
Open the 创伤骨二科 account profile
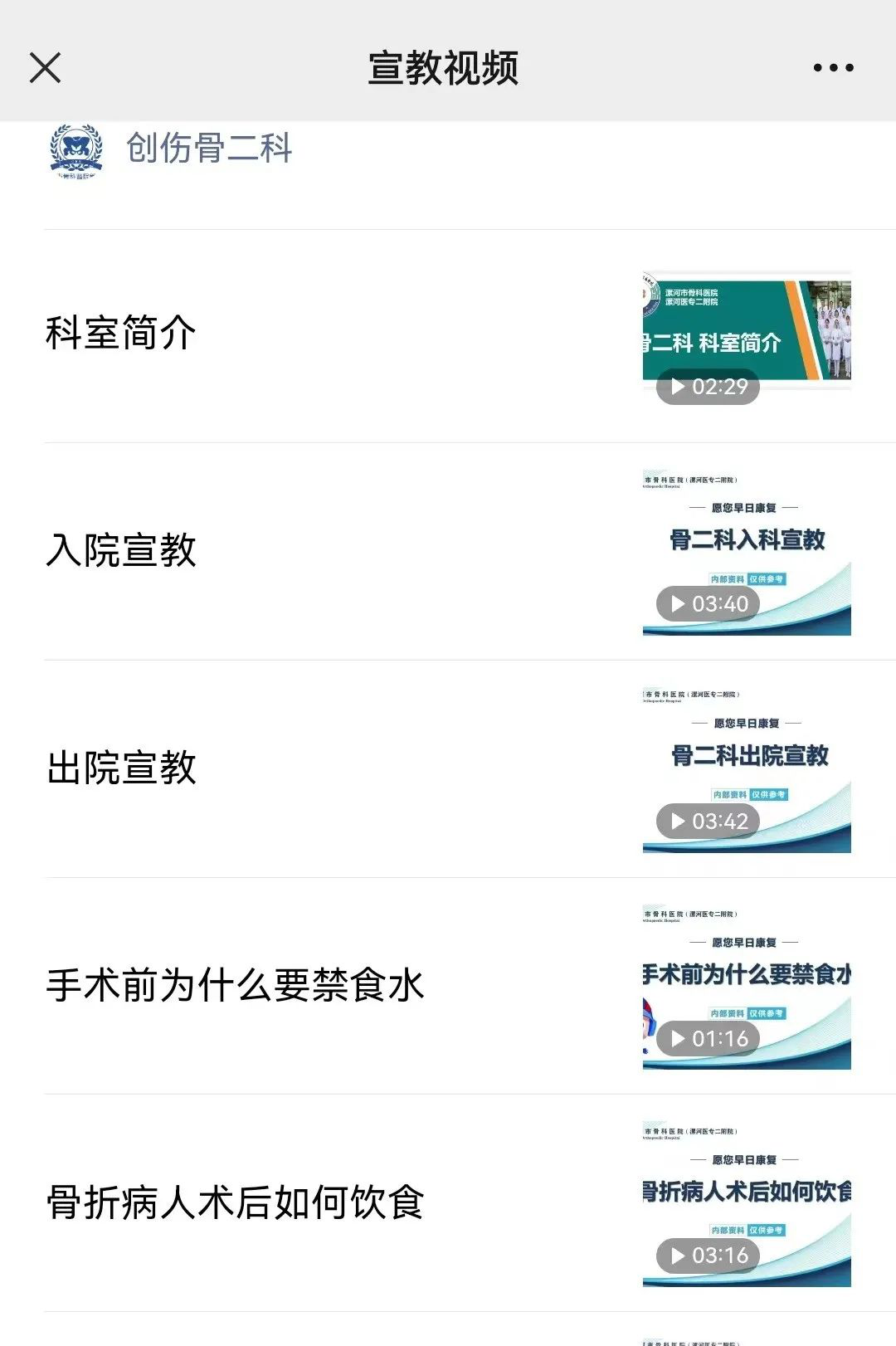click(x=207, y=149)
